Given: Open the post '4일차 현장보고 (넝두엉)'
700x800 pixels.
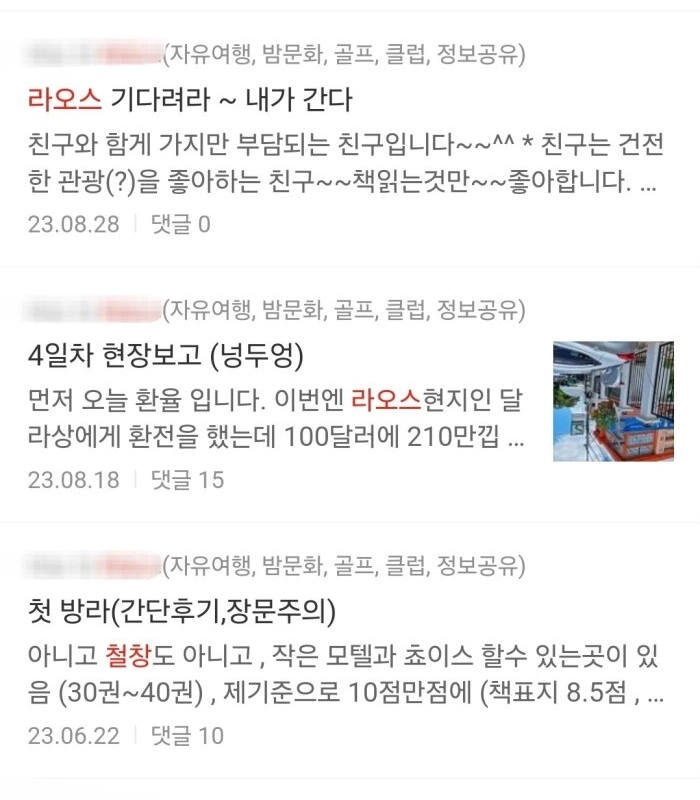Looking at the screenshot, I should [x=166, y=355].
